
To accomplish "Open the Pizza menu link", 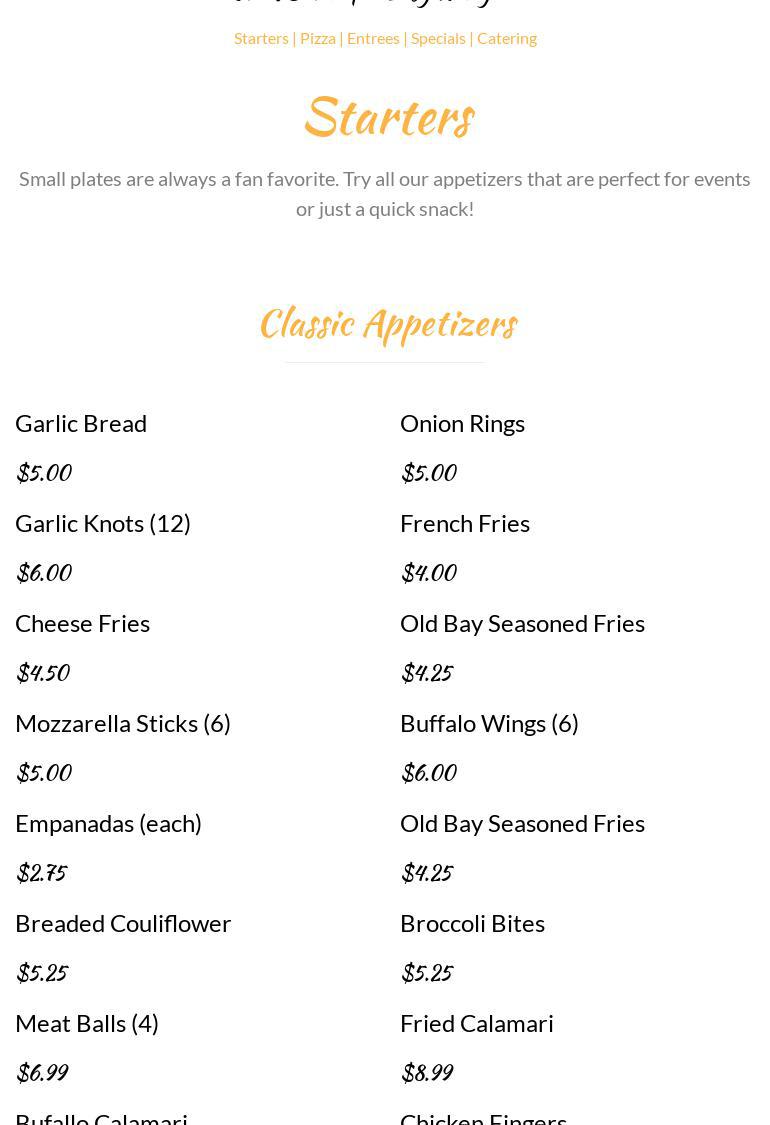I will [x=317, y=38].
